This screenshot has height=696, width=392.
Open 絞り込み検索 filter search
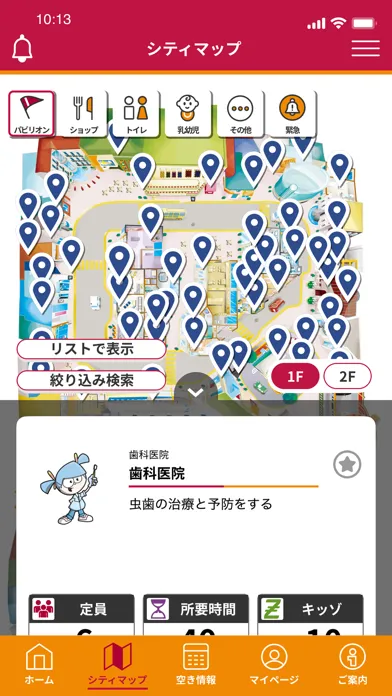coord(91,380)
